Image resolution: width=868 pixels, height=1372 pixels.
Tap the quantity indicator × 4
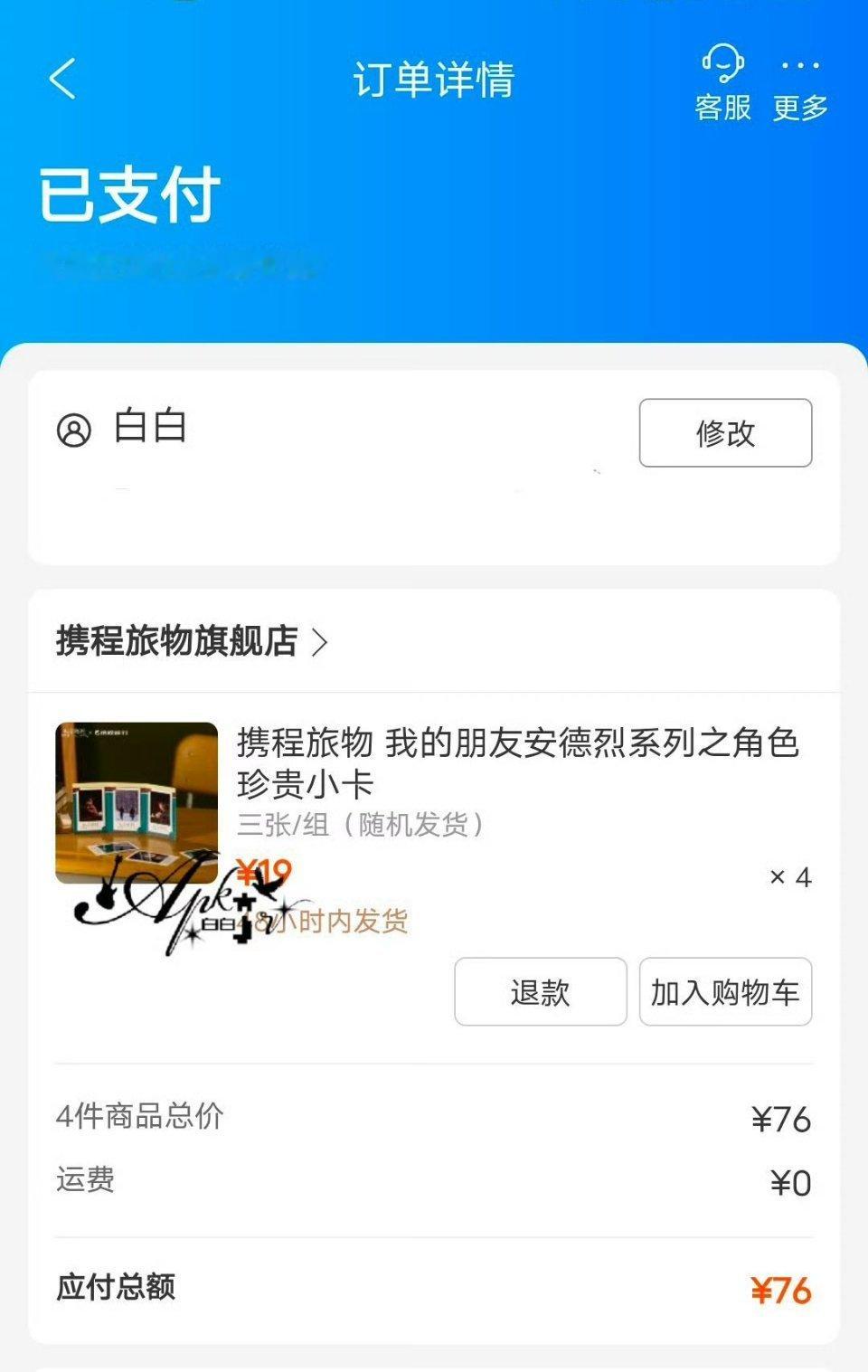click(x=787, y=876)
